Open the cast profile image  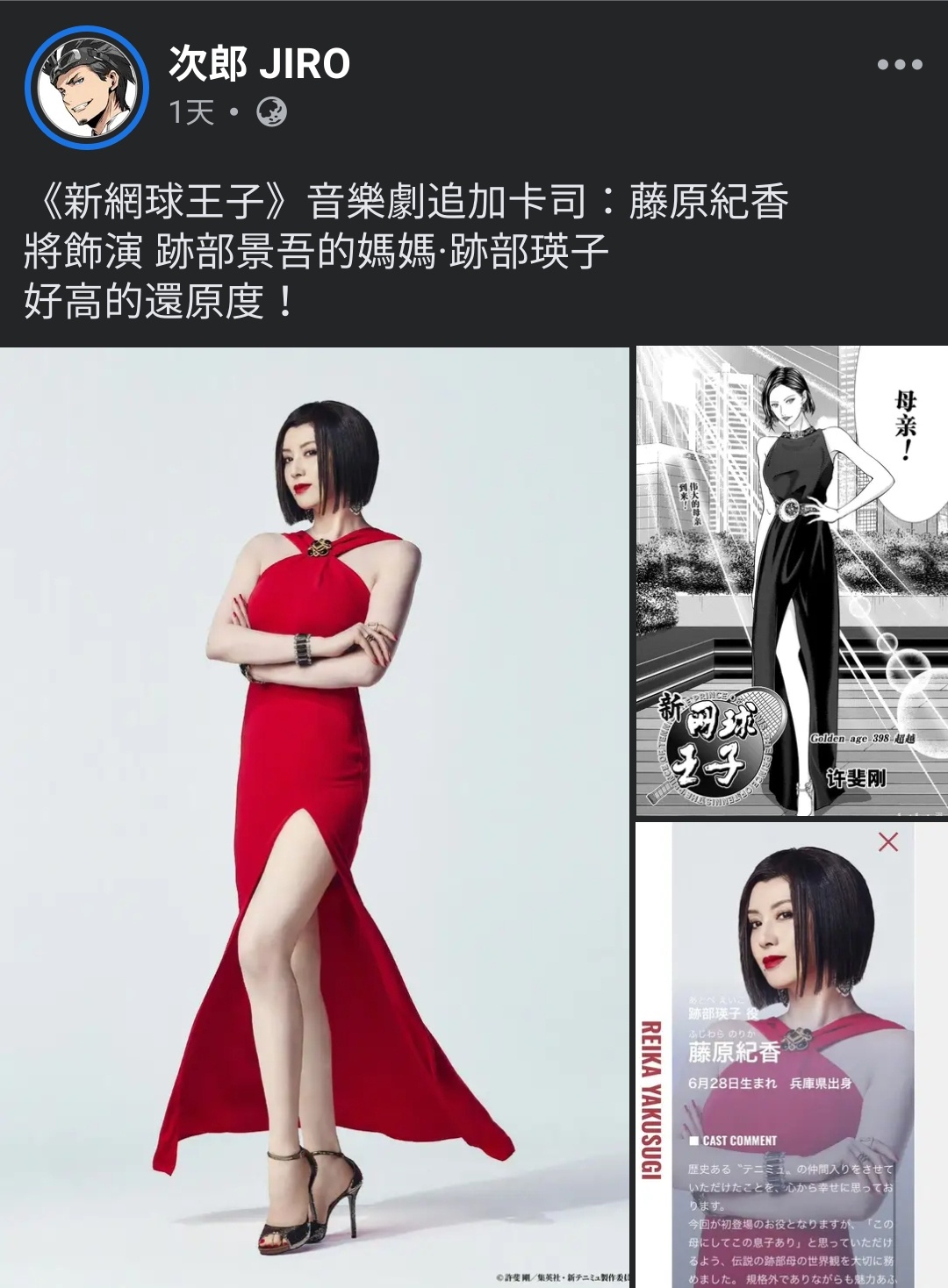tap(792, 1055)
